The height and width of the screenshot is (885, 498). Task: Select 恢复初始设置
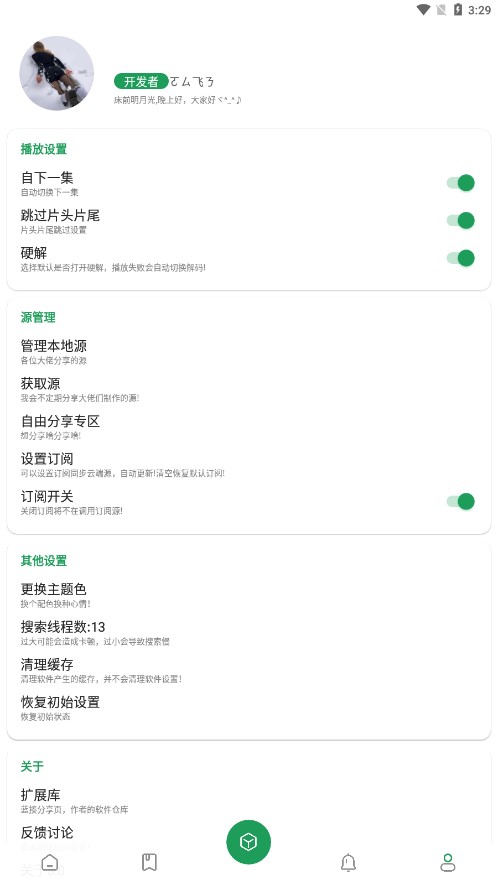click(x=248, y=708)
